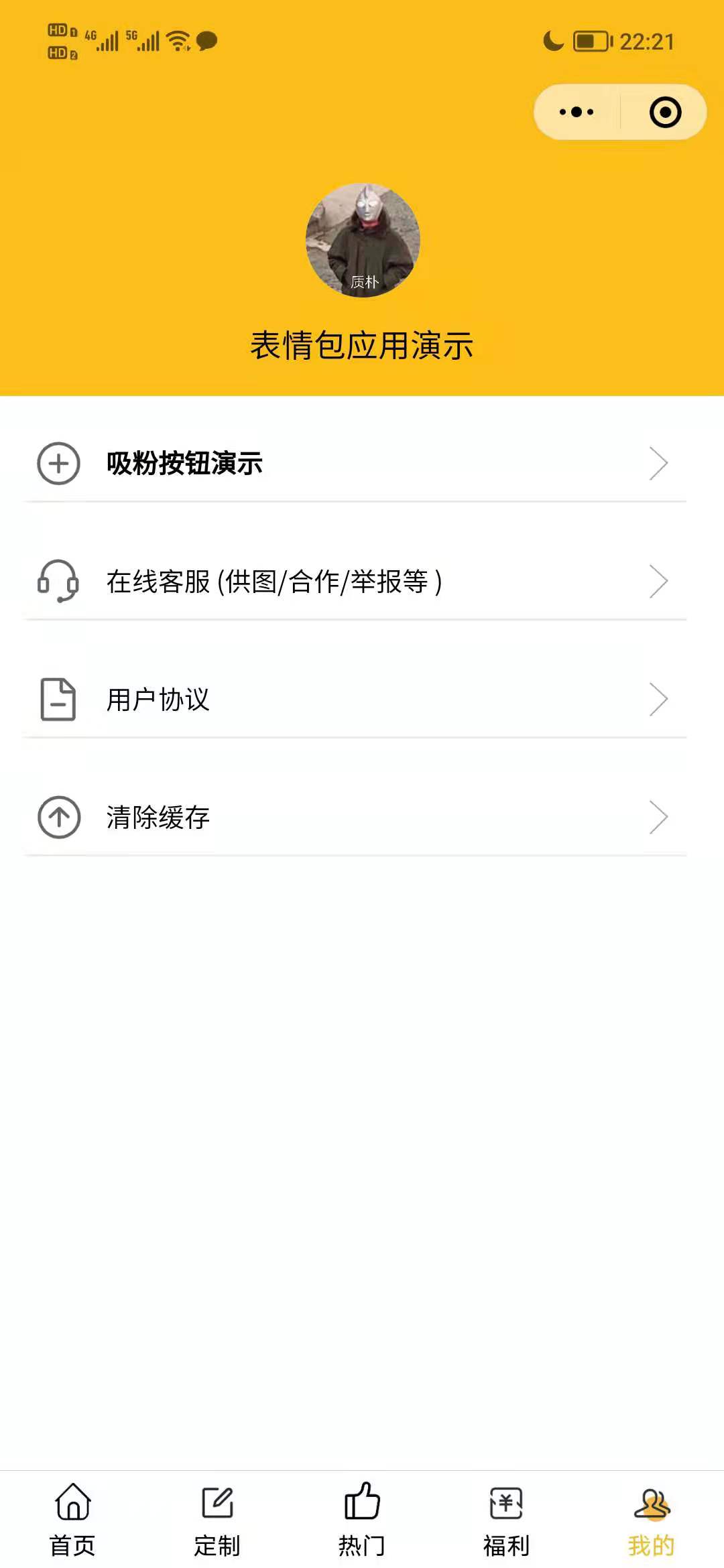The height and width of the screenshot is (1568, 724).
Task: Close the mini program with the circle button
Action: 665,112
